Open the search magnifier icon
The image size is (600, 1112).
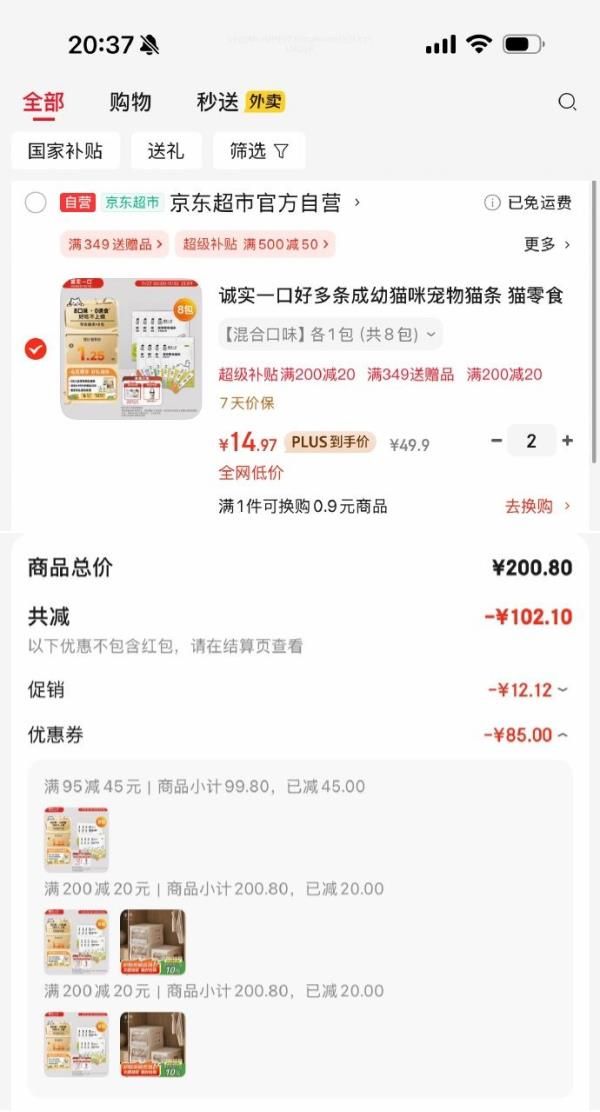click(x=567, y=102)
